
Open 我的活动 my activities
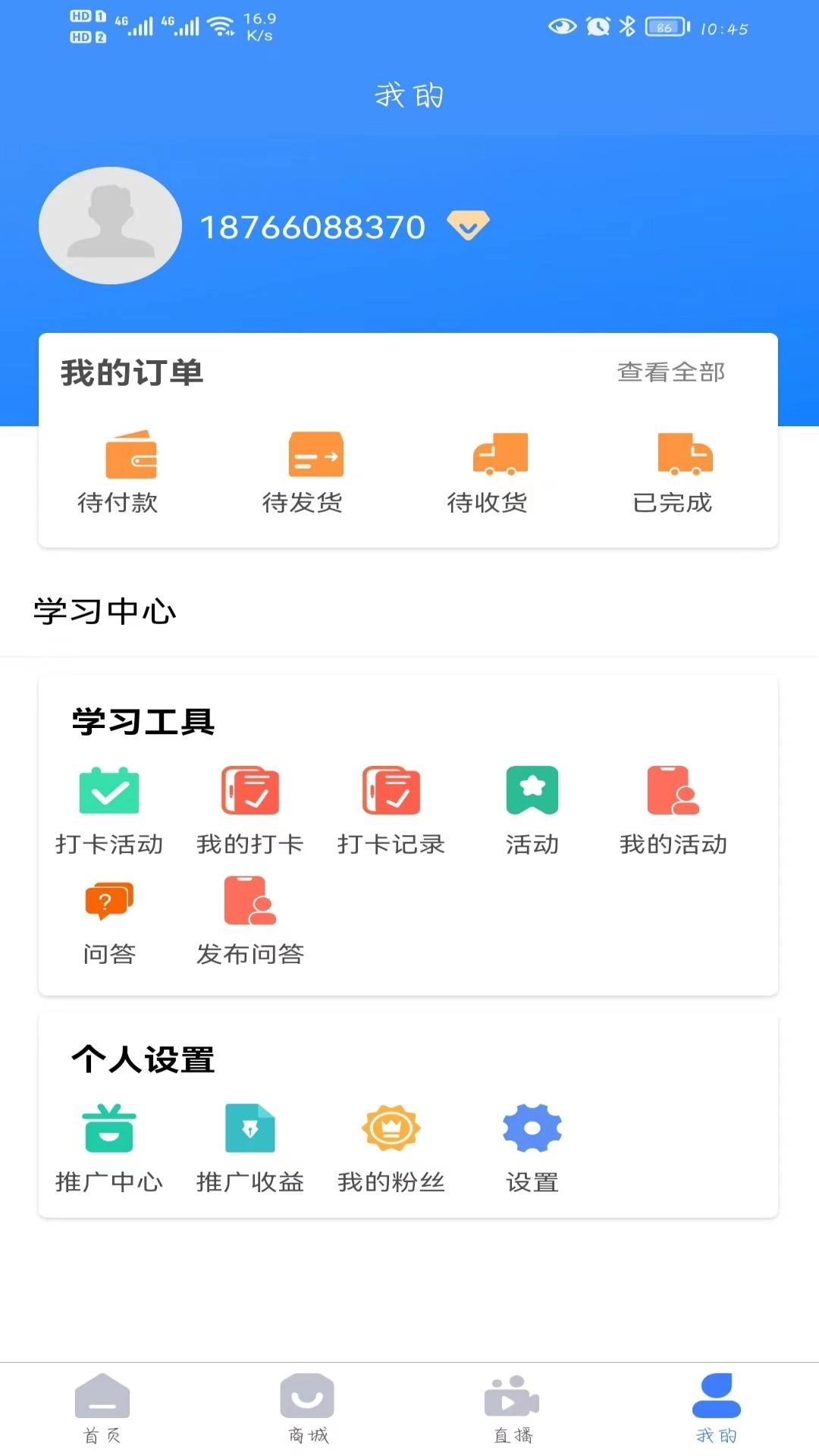(x=672, y=806)
